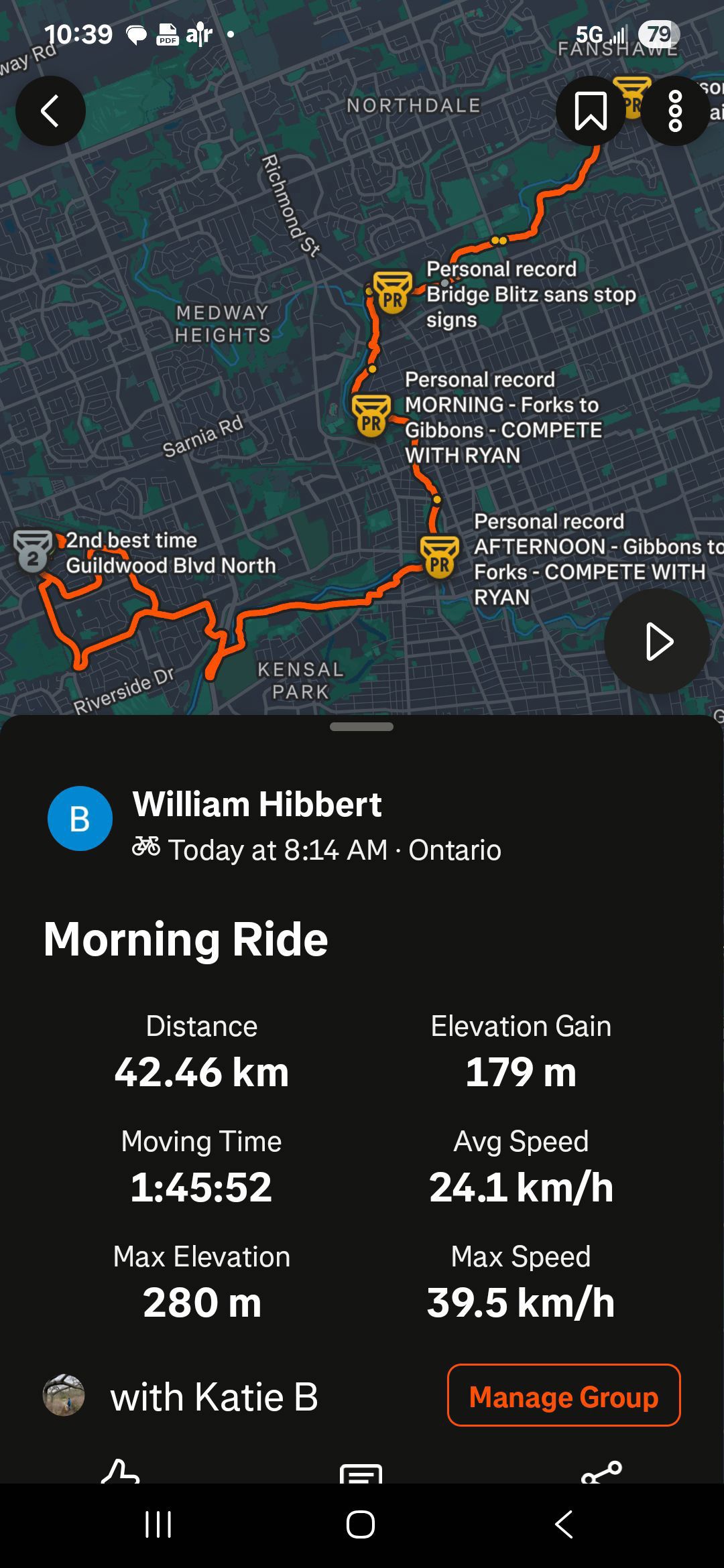Tap Manage Group button
Screen dimensions: 724x1568
[x=564, y=1397]
